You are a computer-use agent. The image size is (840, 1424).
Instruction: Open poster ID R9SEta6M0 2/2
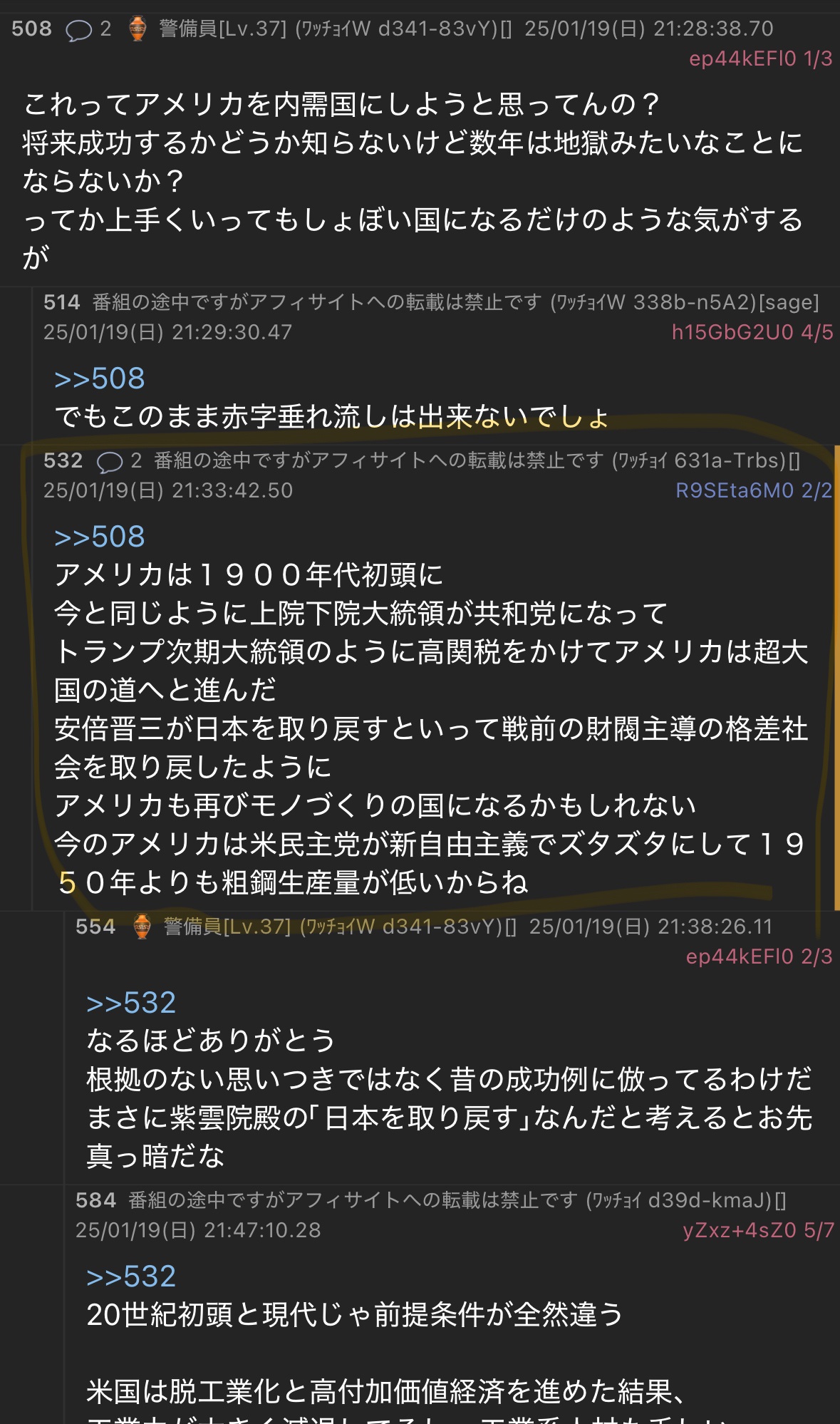point(753,491)
